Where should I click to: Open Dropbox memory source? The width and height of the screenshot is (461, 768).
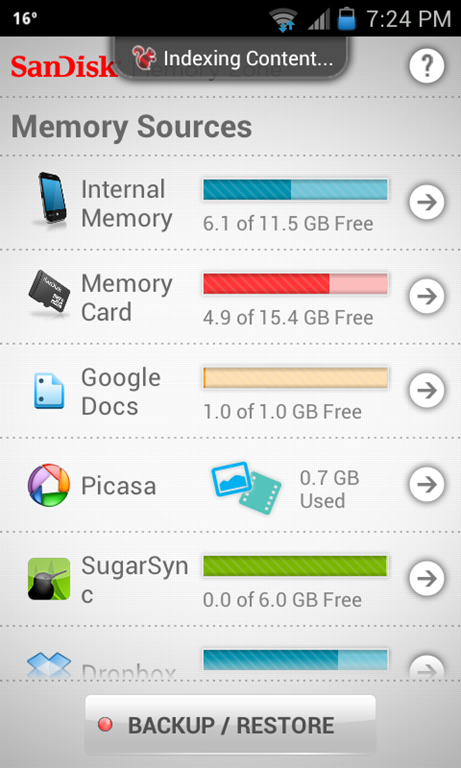(230, 653)
